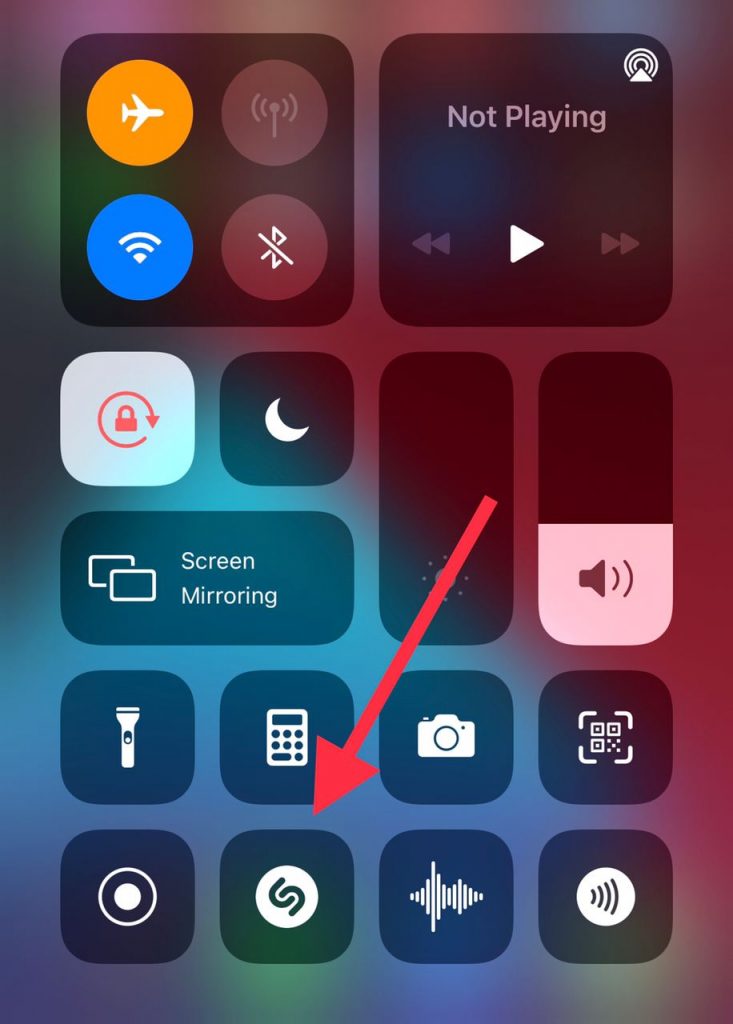Start screen recording
The width and height of the screenshot is (733, 1024).
point(127,896)
